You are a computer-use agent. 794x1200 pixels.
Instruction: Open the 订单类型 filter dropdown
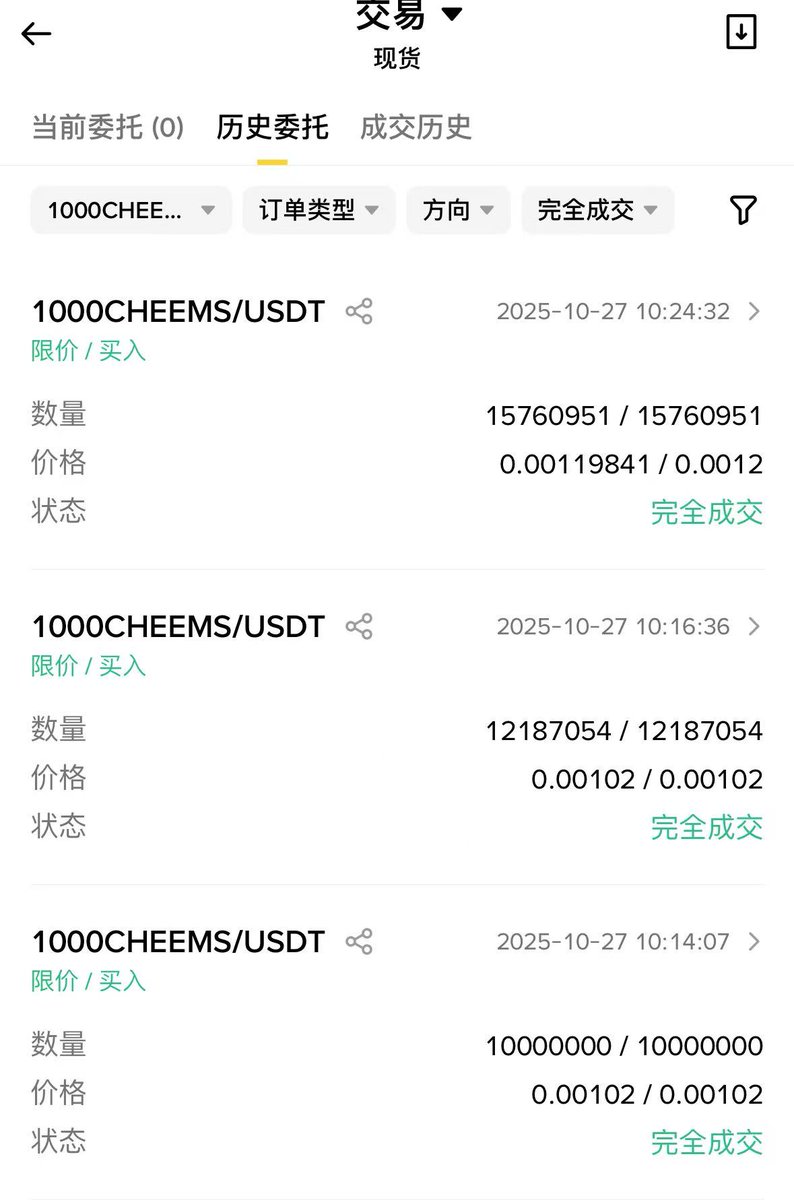(319, 210)
